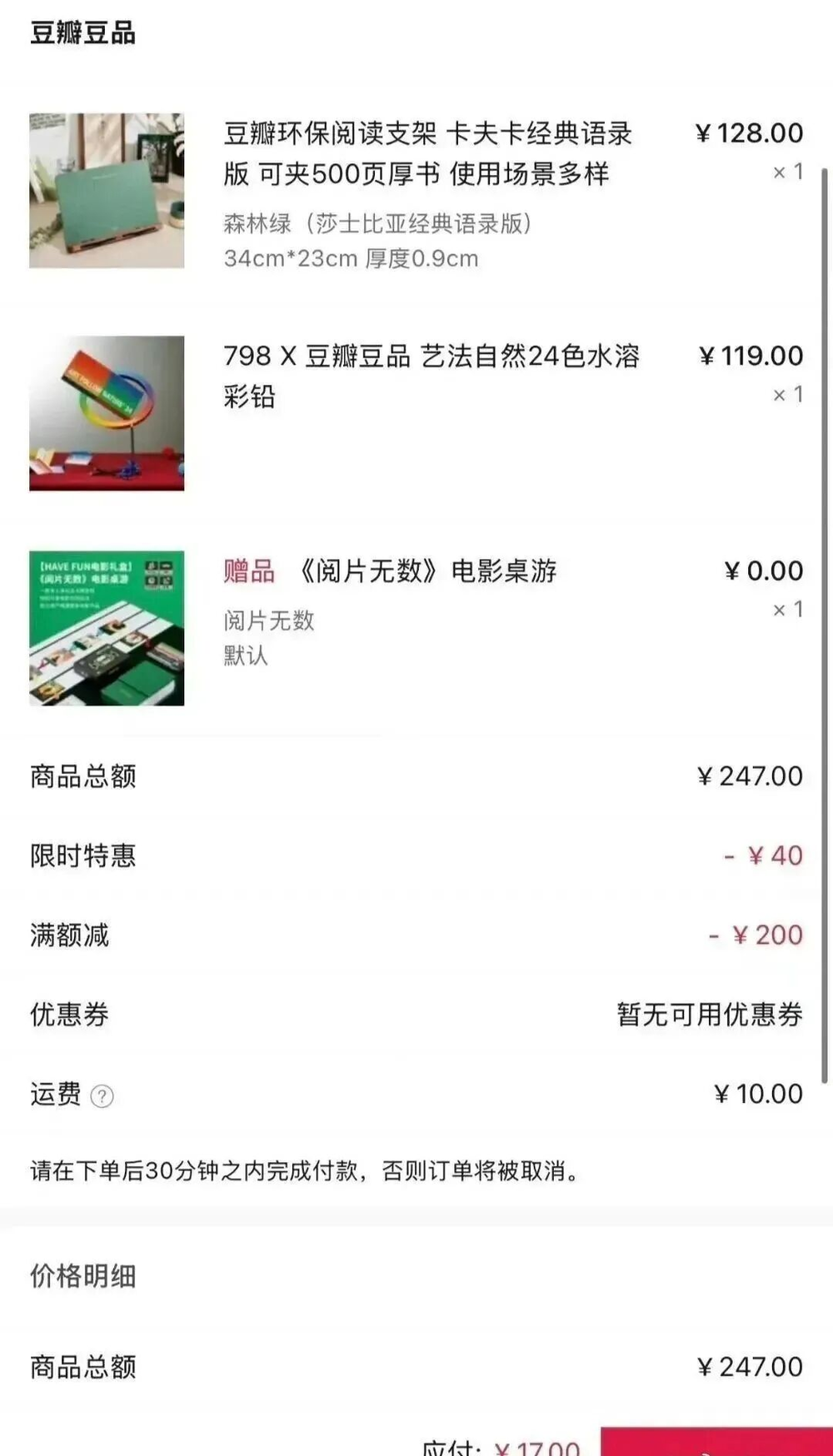Tap the 赠品 gift label
The height and width of the screenshot is (1456, 833).
(248, 572)
